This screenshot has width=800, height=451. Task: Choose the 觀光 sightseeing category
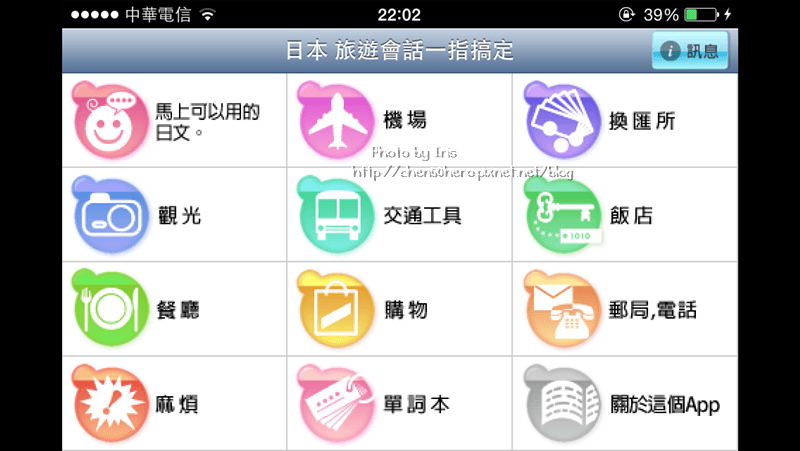[174, 214]
